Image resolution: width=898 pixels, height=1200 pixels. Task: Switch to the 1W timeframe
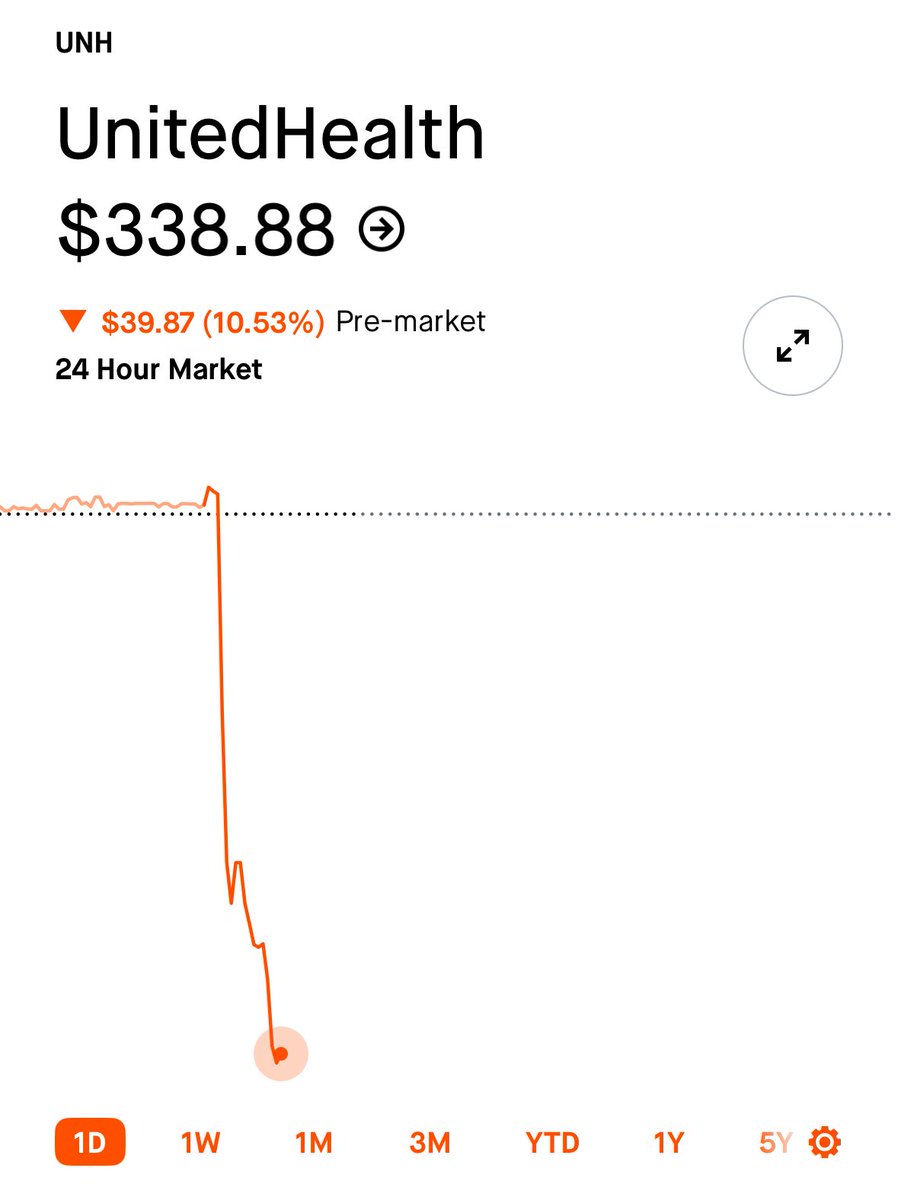click(x=202, y=1140)
